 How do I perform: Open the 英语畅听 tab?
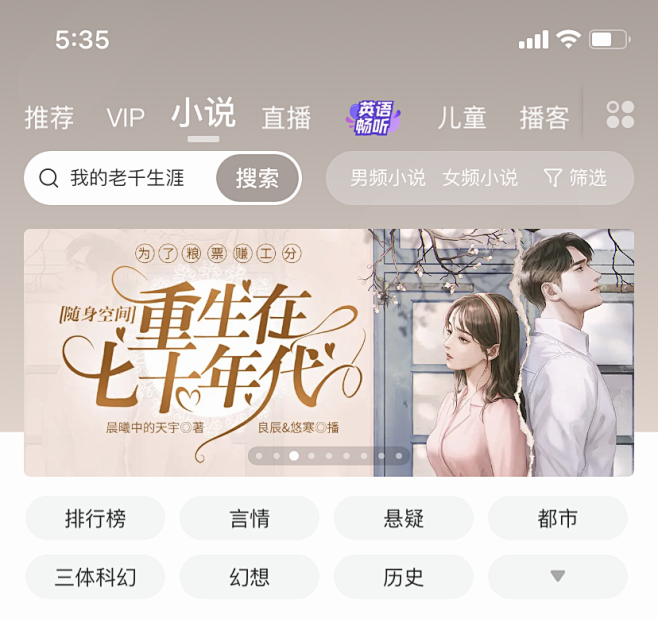click(x=373, y=117)
